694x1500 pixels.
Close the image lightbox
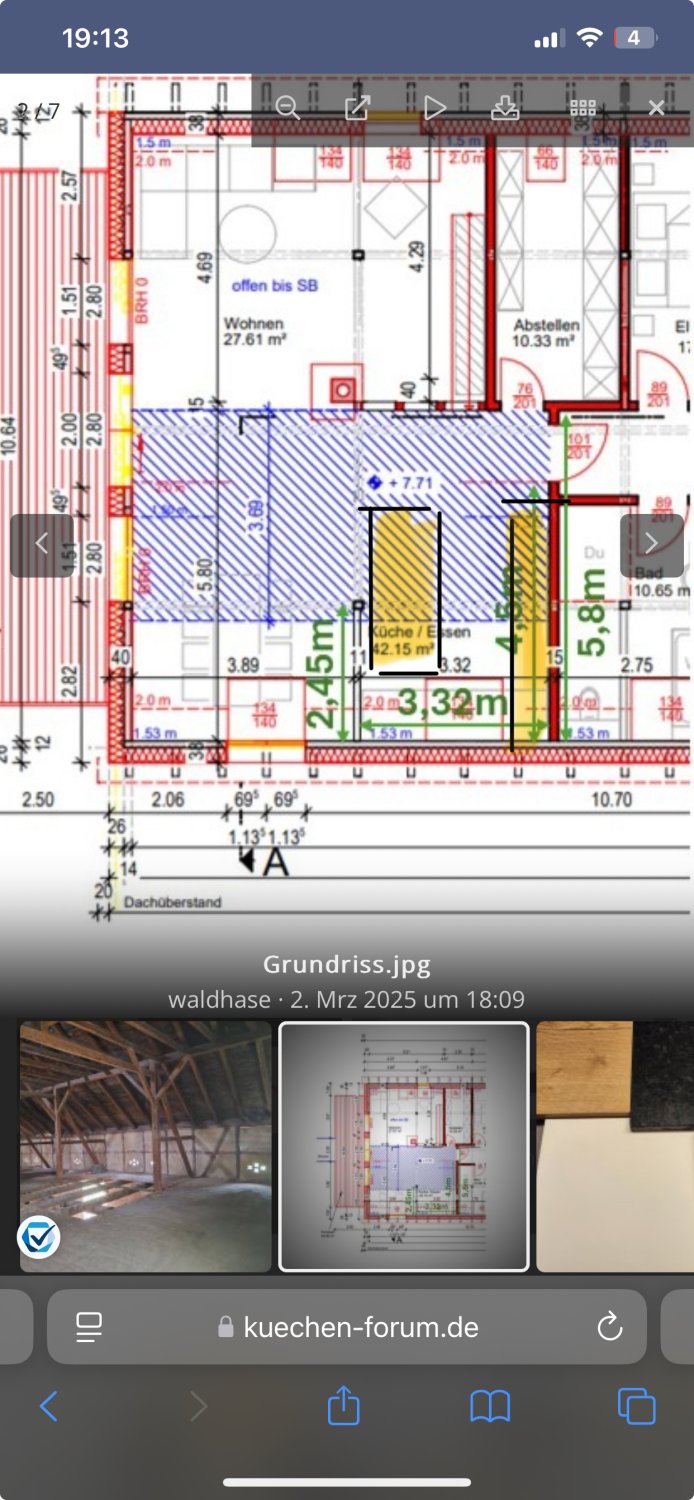point(656,108)
